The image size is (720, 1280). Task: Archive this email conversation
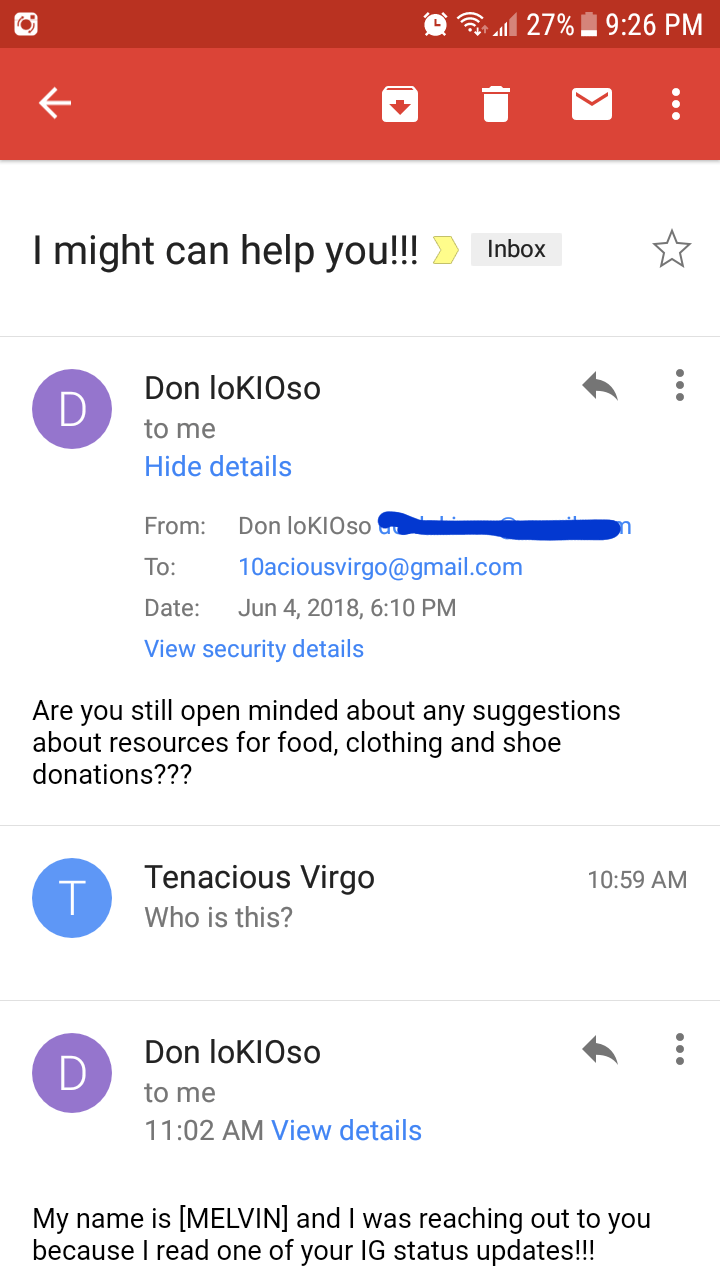(x=400, y=104)
